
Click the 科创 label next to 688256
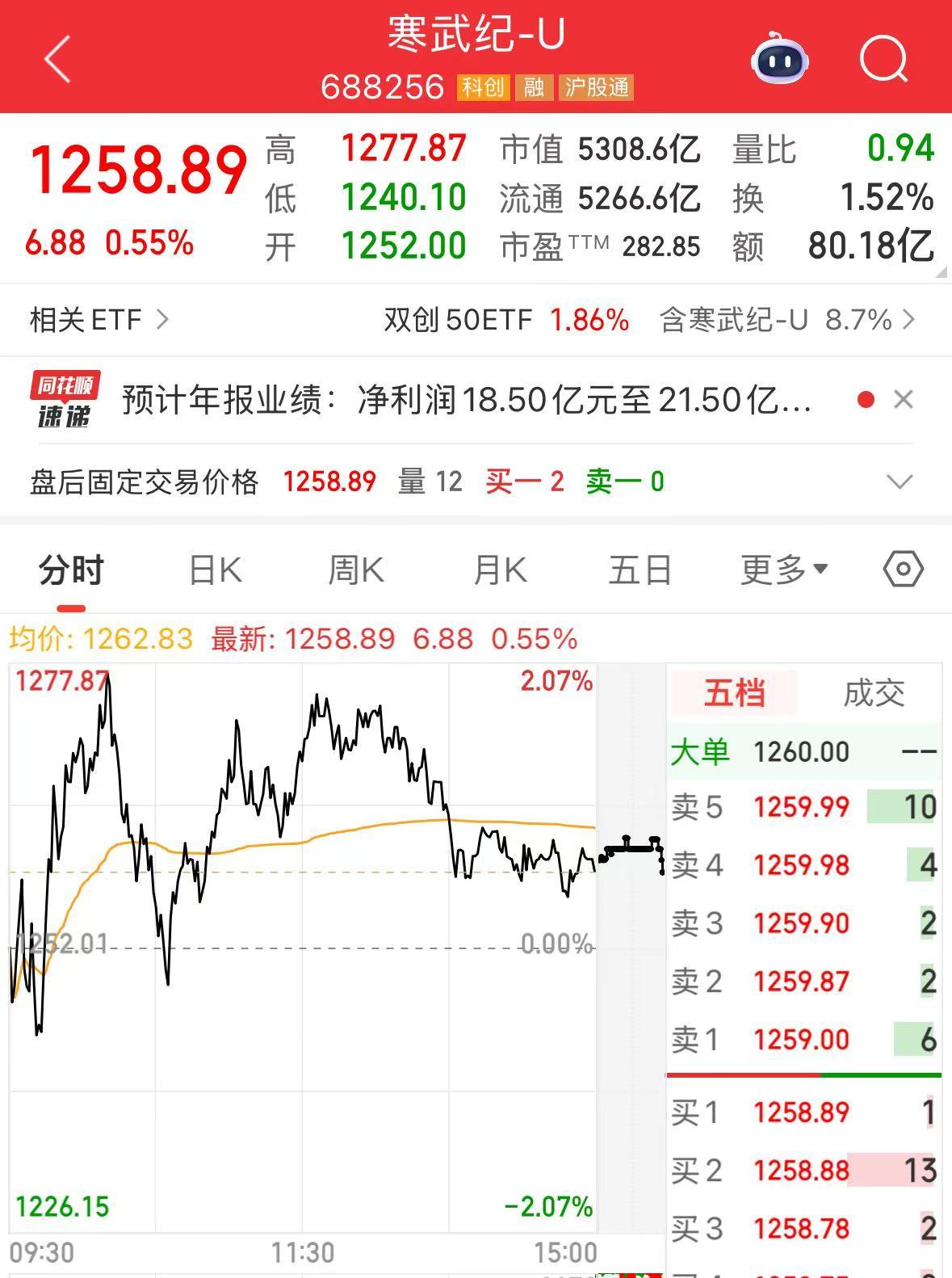tap(482, 89)
